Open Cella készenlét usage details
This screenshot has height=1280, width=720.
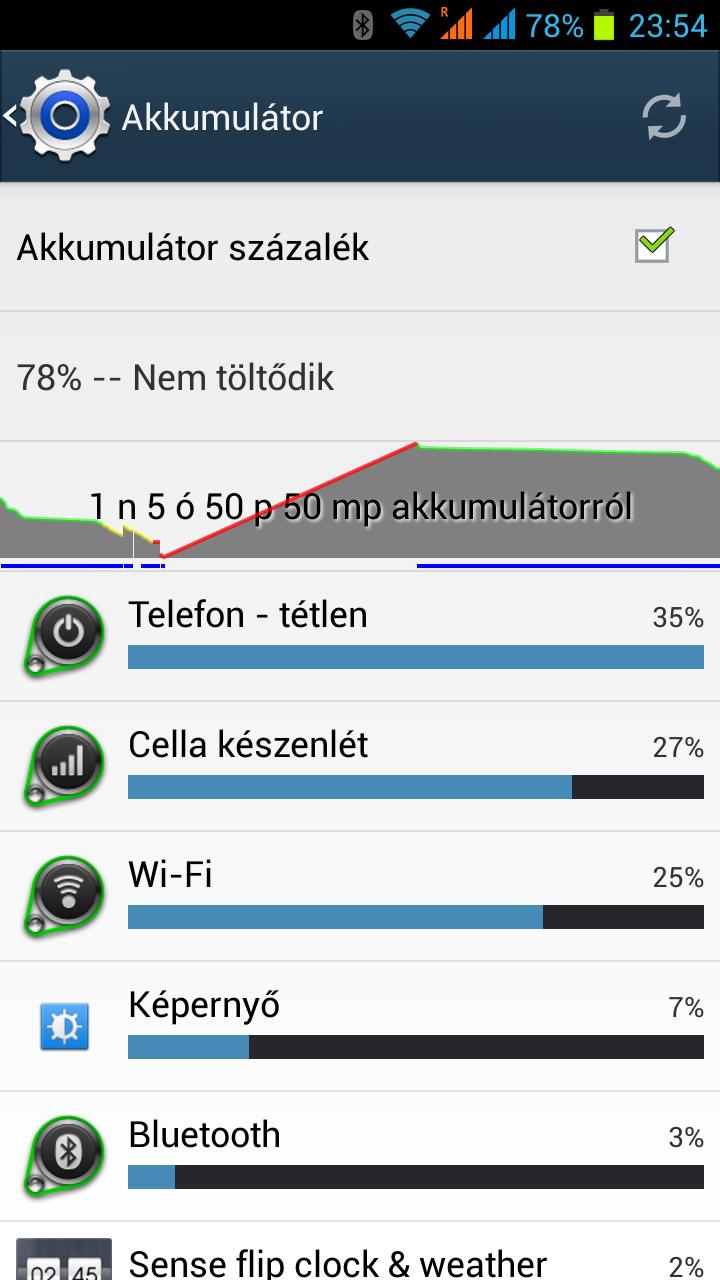[x=360, y=766]
